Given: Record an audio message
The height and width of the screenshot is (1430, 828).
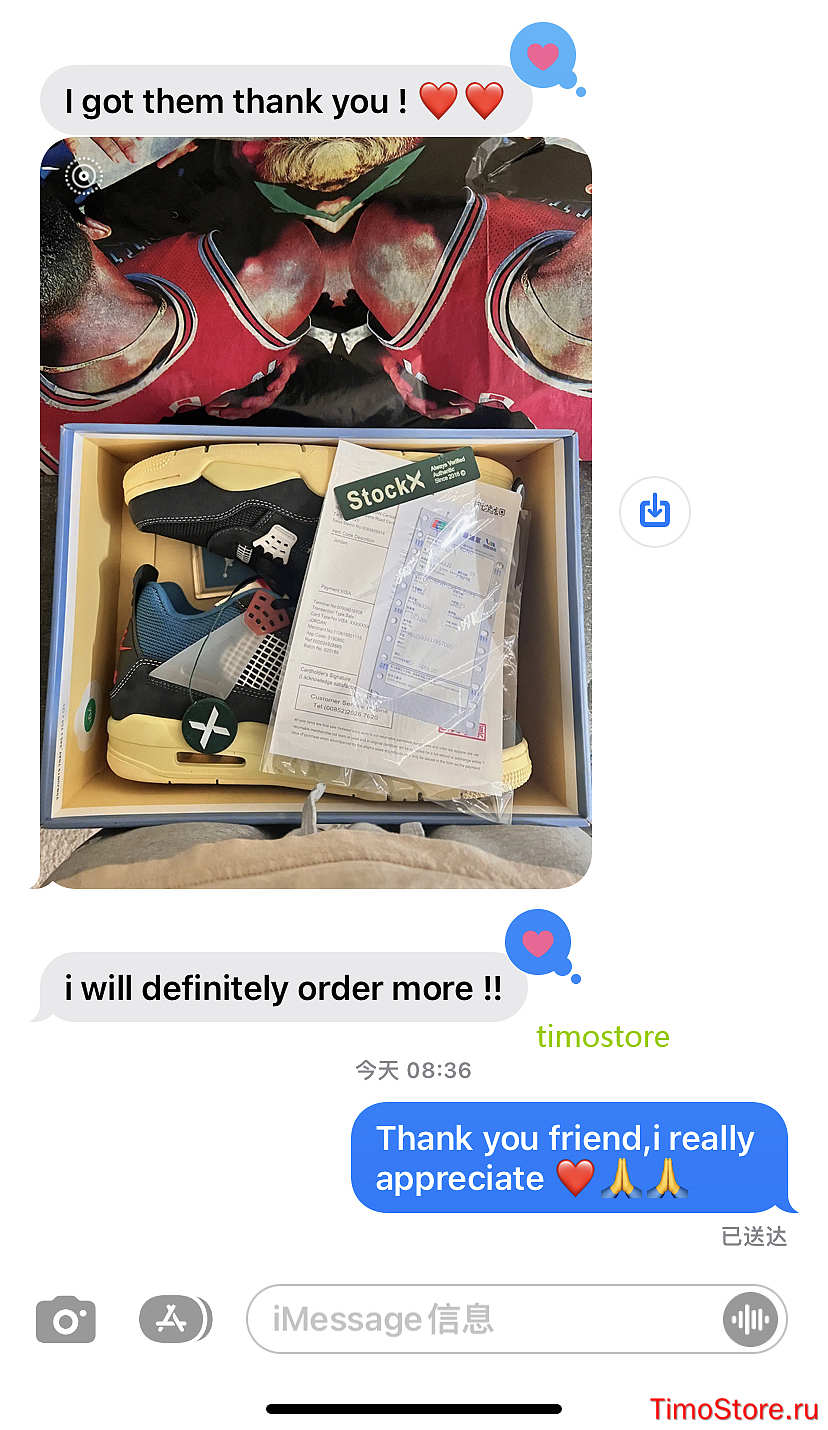Looking at the screenshot, I should (750, 1320).
